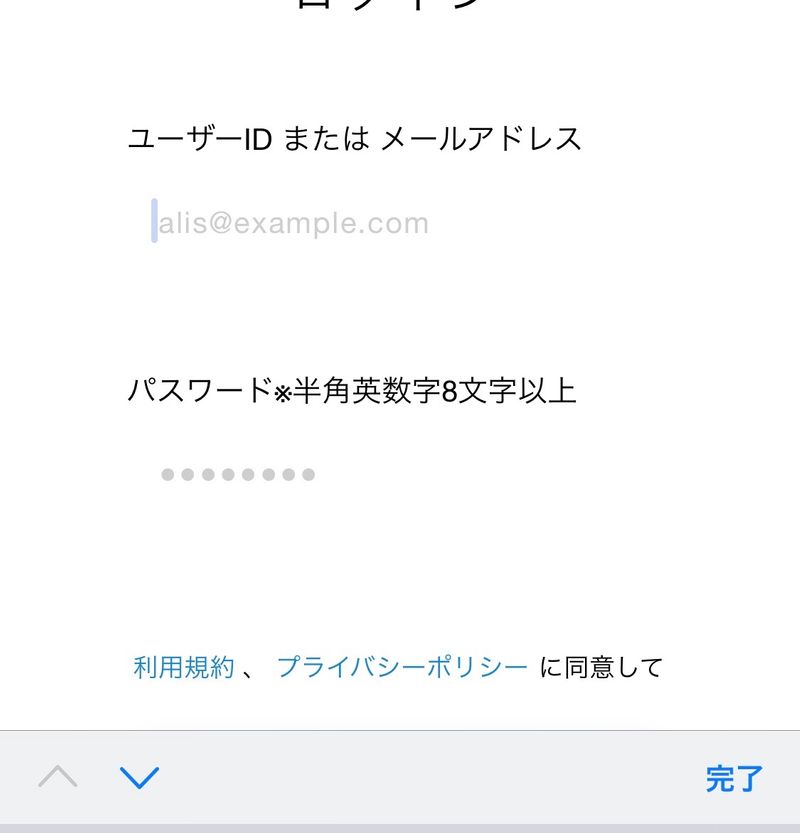
Task: Tap the password input field
Action: tap(400, 474)
